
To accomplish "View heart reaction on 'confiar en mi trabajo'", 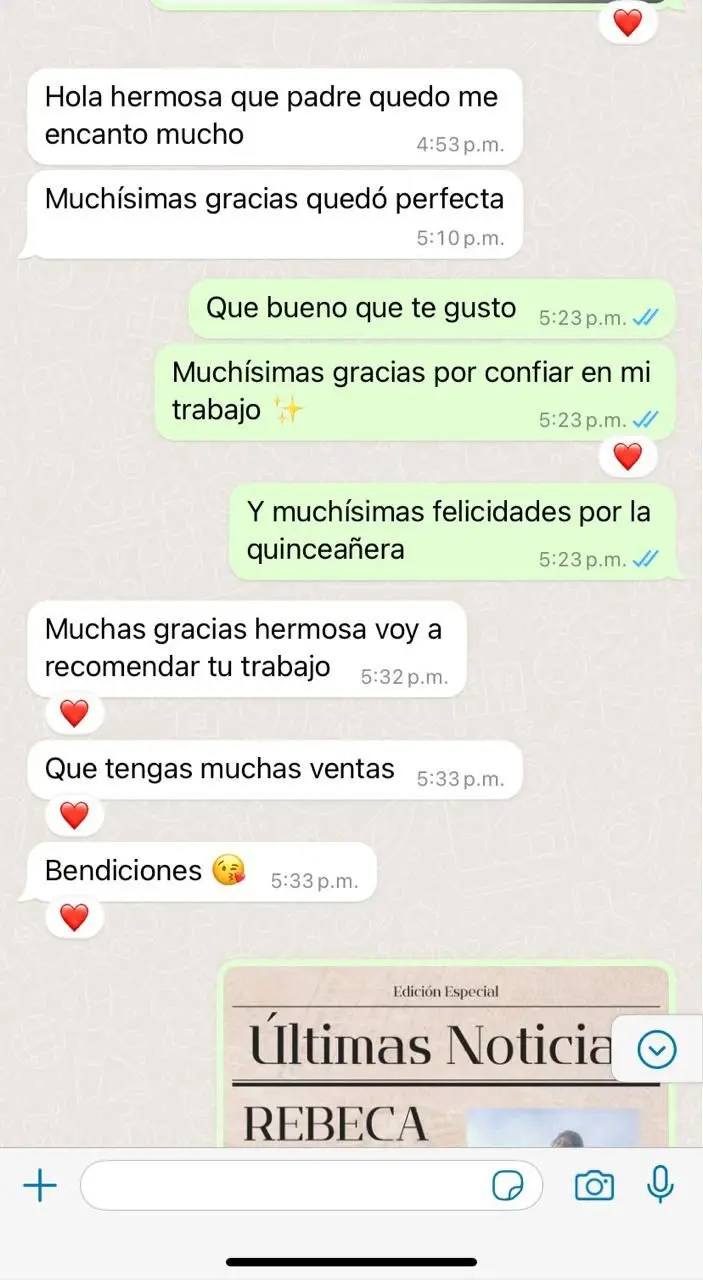I will tap(627, 457).
